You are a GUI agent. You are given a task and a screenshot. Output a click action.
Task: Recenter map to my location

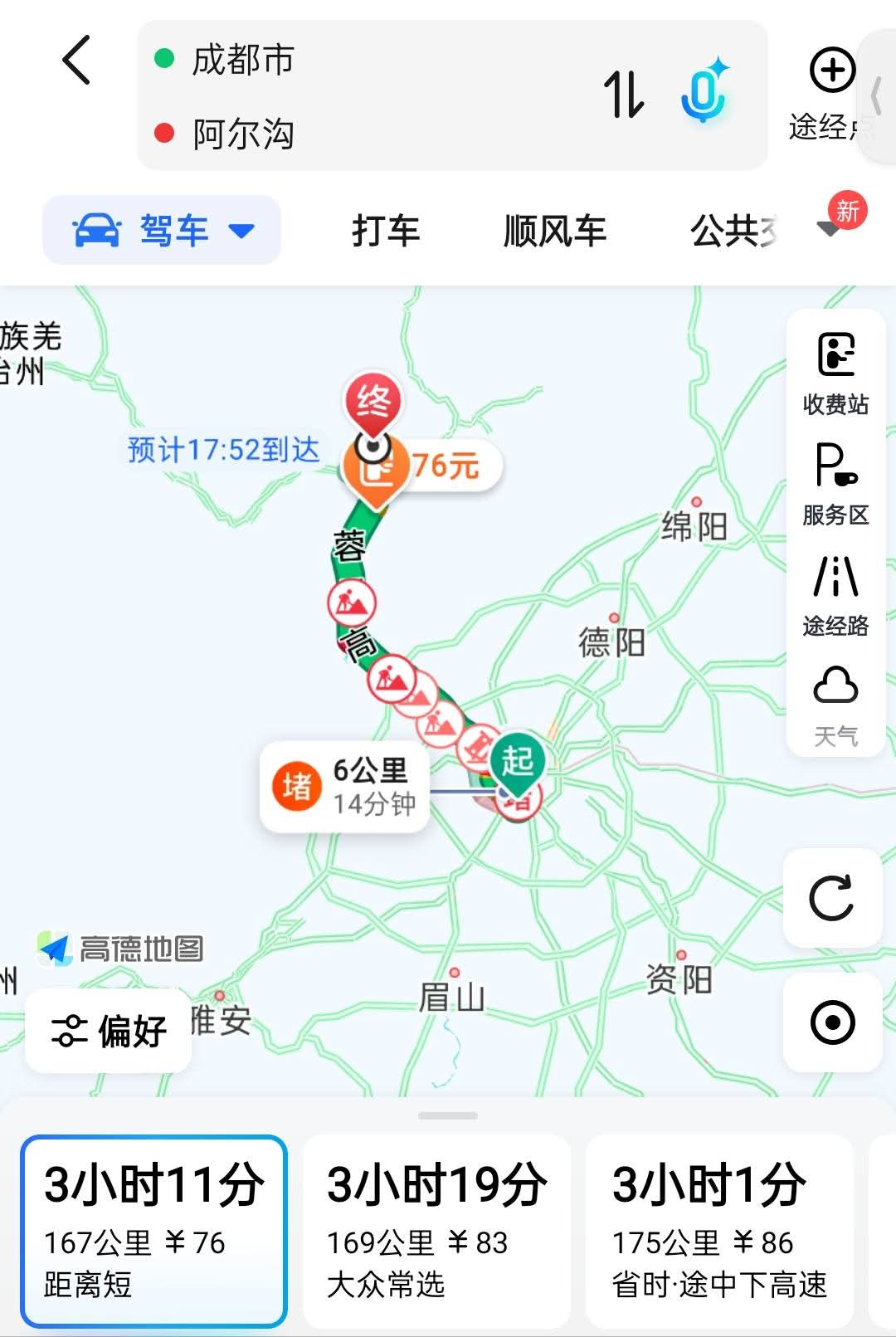832,1022
